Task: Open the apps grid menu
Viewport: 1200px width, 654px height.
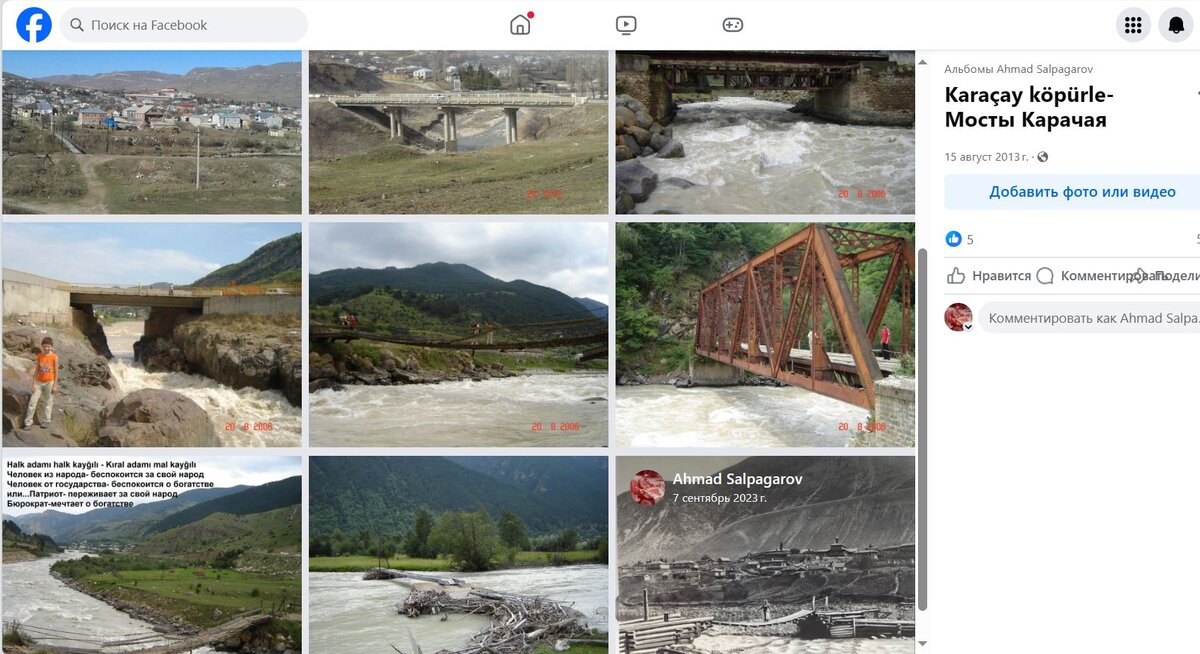Action: [1133, 25]
